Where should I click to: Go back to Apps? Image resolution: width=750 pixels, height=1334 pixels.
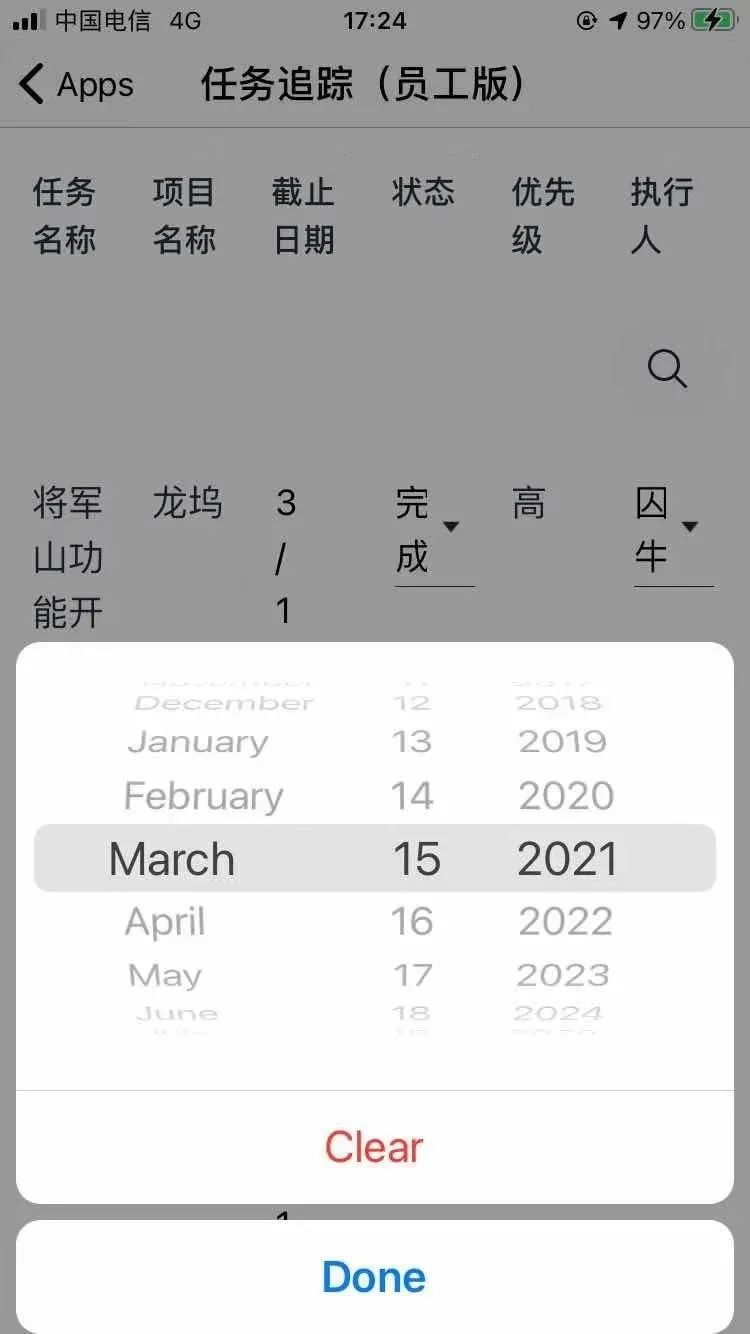click(x=76, y=85)
